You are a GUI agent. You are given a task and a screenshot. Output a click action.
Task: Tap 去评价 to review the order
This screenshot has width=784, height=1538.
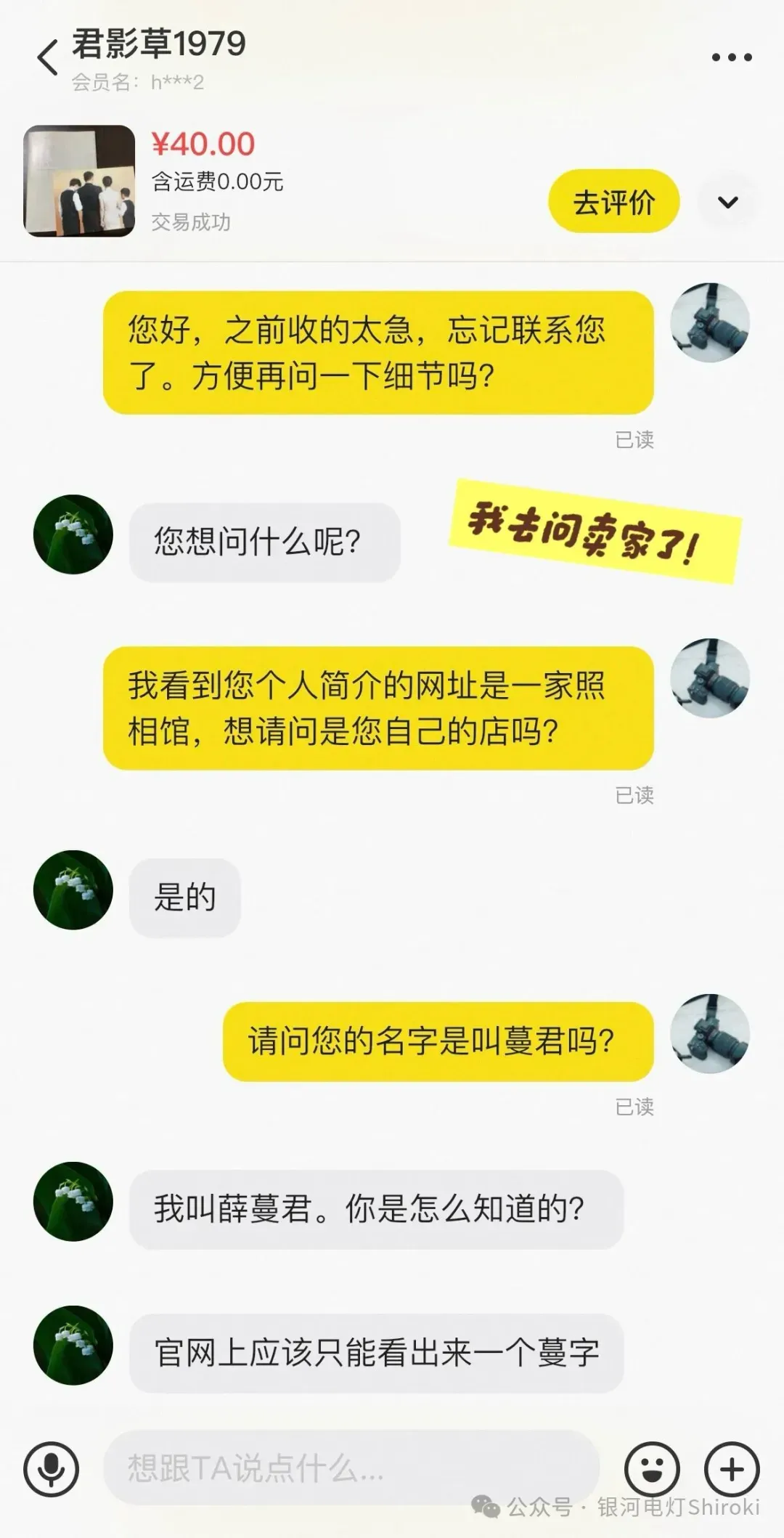(x=613, y=202)
